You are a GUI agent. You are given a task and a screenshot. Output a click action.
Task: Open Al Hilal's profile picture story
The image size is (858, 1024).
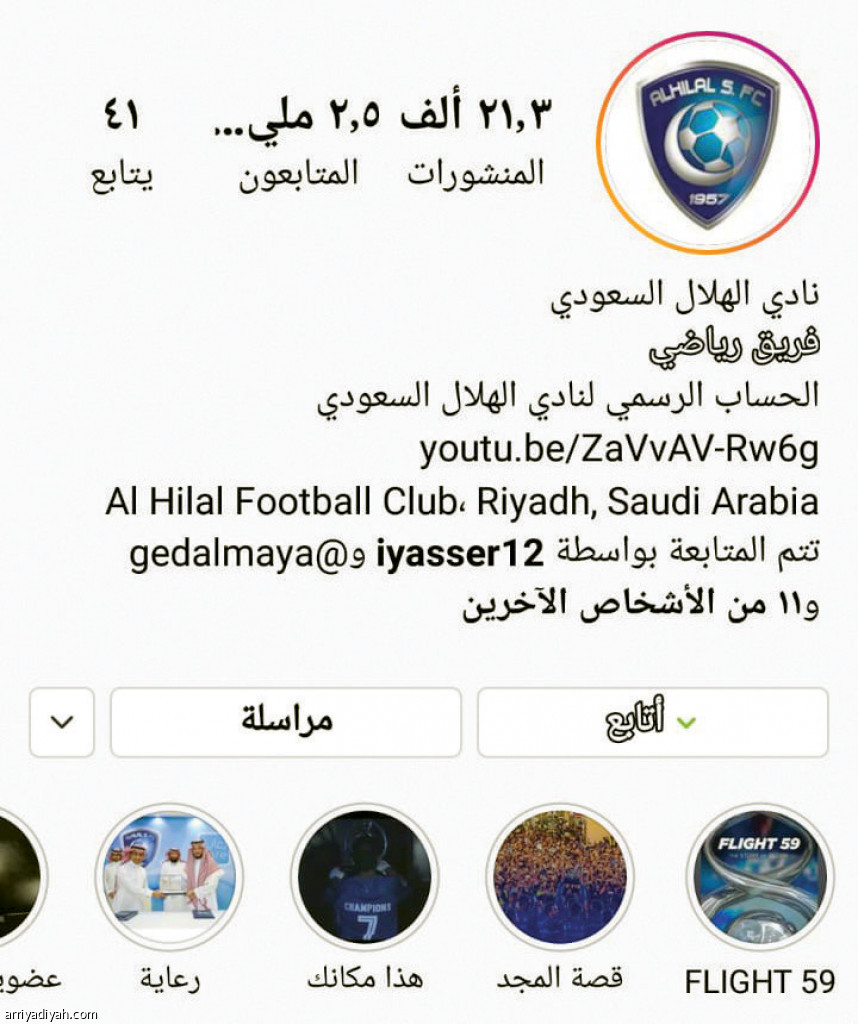pyautogui.click(x=708, y=142)
